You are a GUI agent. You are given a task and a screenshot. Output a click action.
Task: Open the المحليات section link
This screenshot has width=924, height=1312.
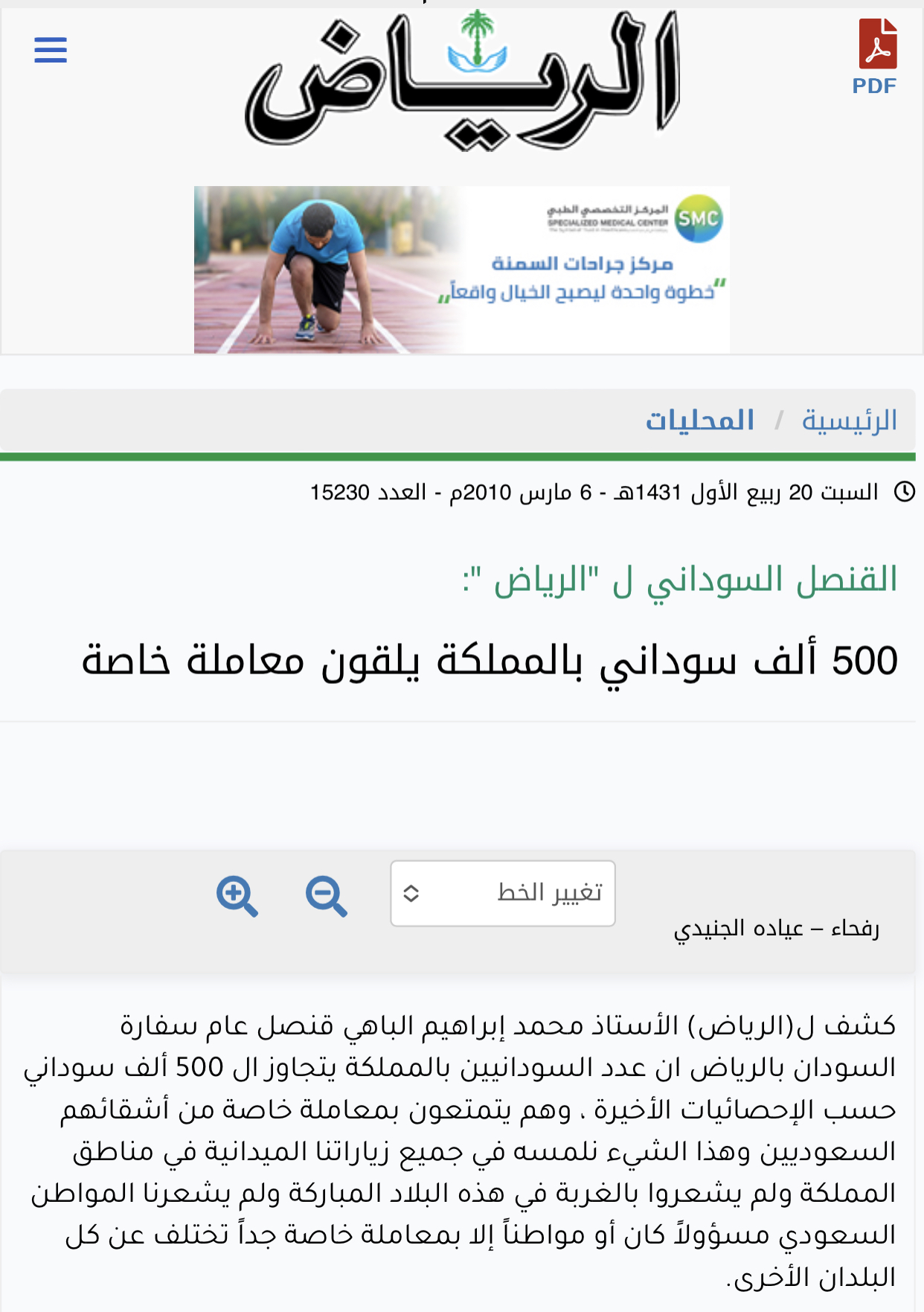[x=699, y=420]
